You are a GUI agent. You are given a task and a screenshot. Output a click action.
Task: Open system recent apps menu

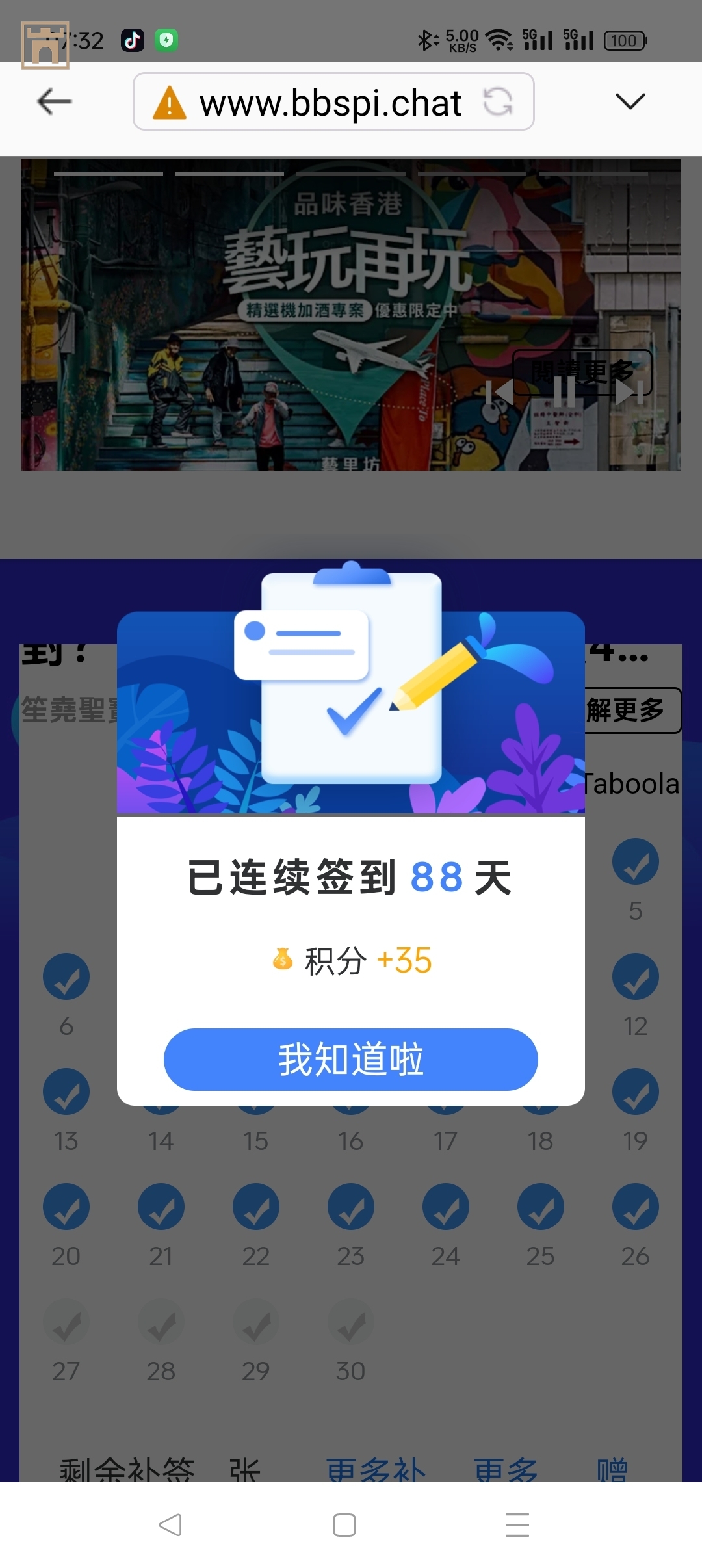click(x=517, y=1524)
